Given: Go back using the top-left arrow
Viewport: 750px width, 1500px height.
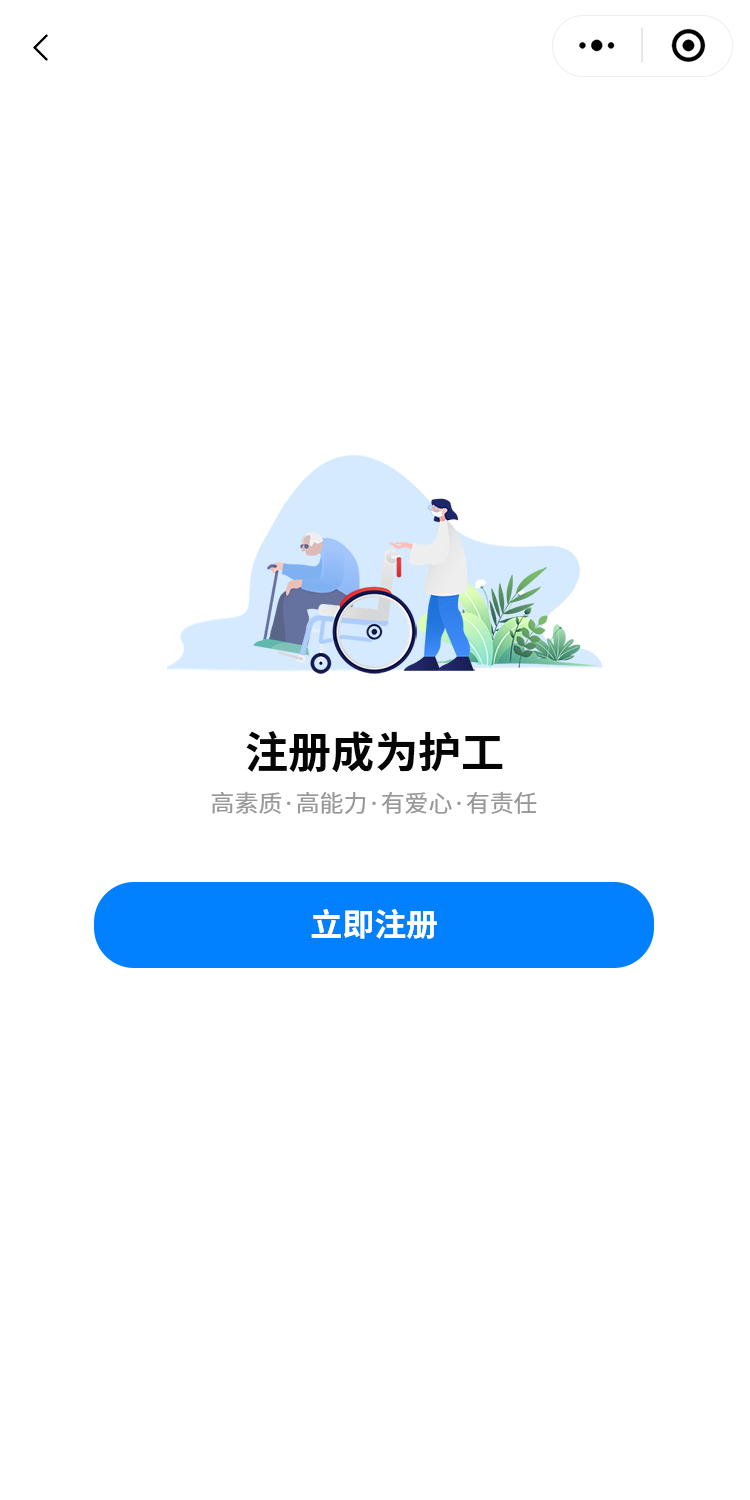Looking at the screenshot, I should coord(40,47).
